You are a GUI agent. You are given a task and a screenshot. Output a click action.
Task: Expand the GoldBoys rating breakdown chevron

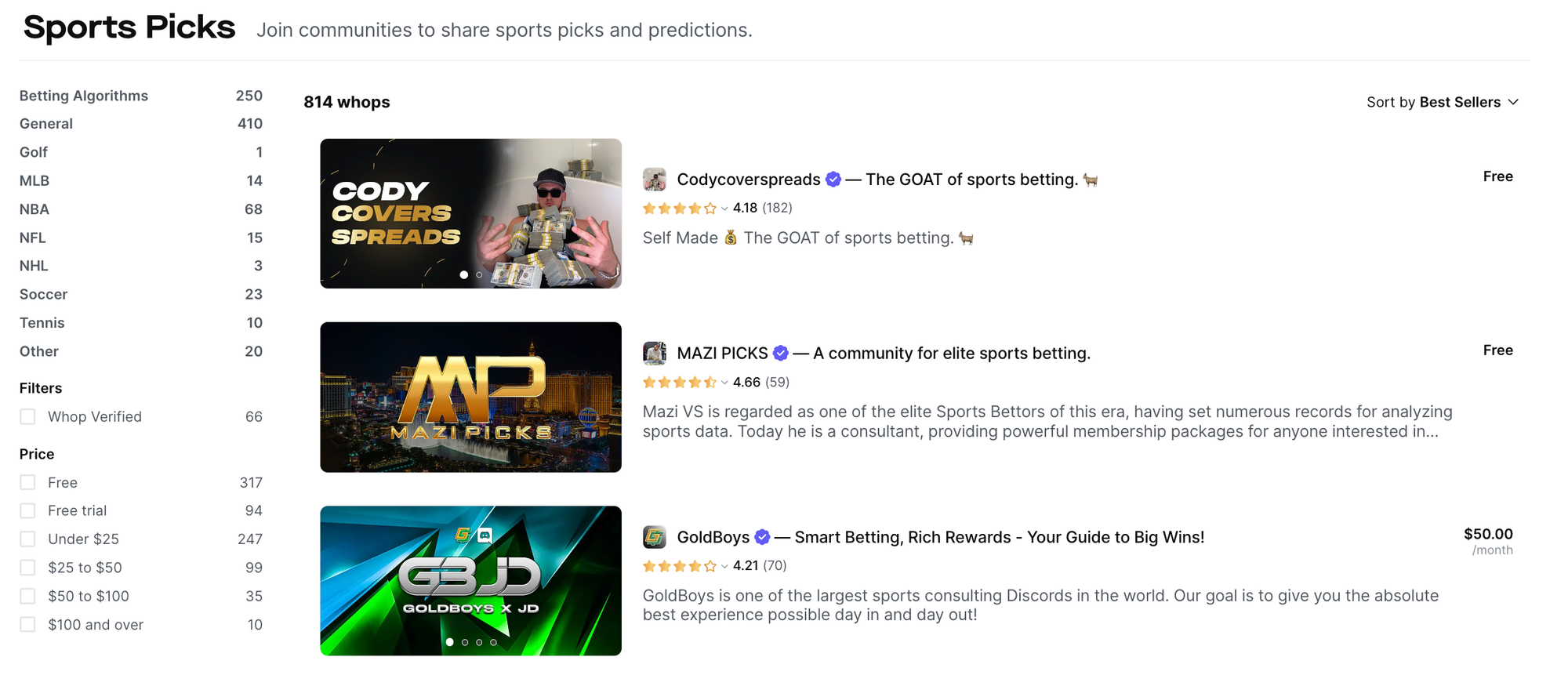click(x=724, y=566)
